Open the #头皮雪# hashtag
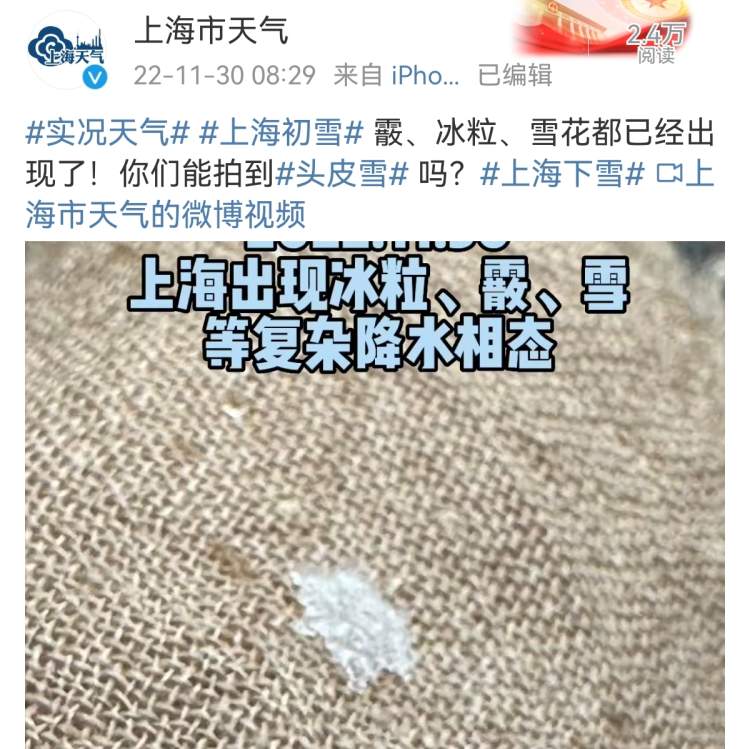The height and width of the screenshot is (749, 750). (341, 174)
